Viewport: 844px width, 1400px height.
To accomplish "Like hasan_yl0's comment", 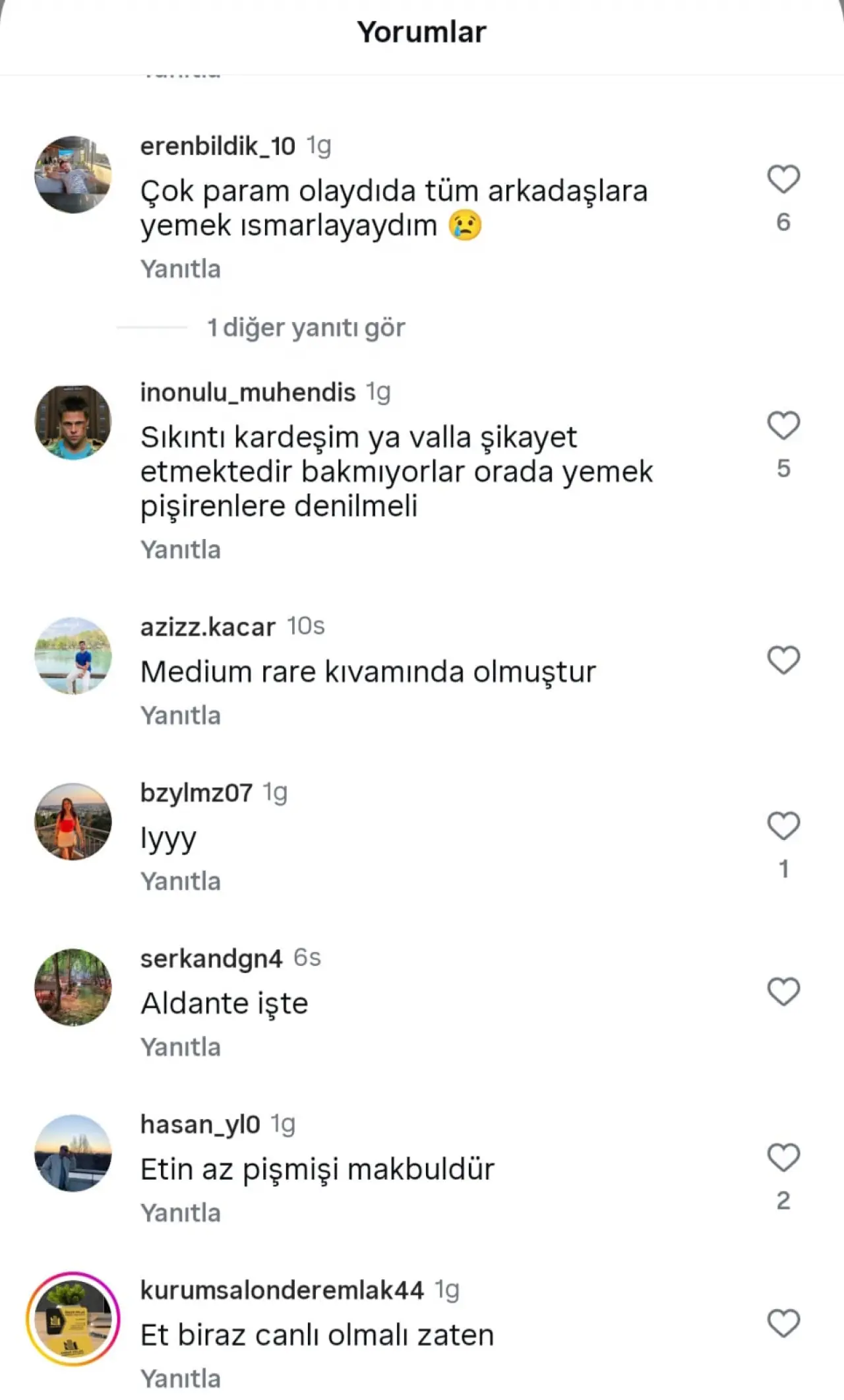I will [783, 1158].
